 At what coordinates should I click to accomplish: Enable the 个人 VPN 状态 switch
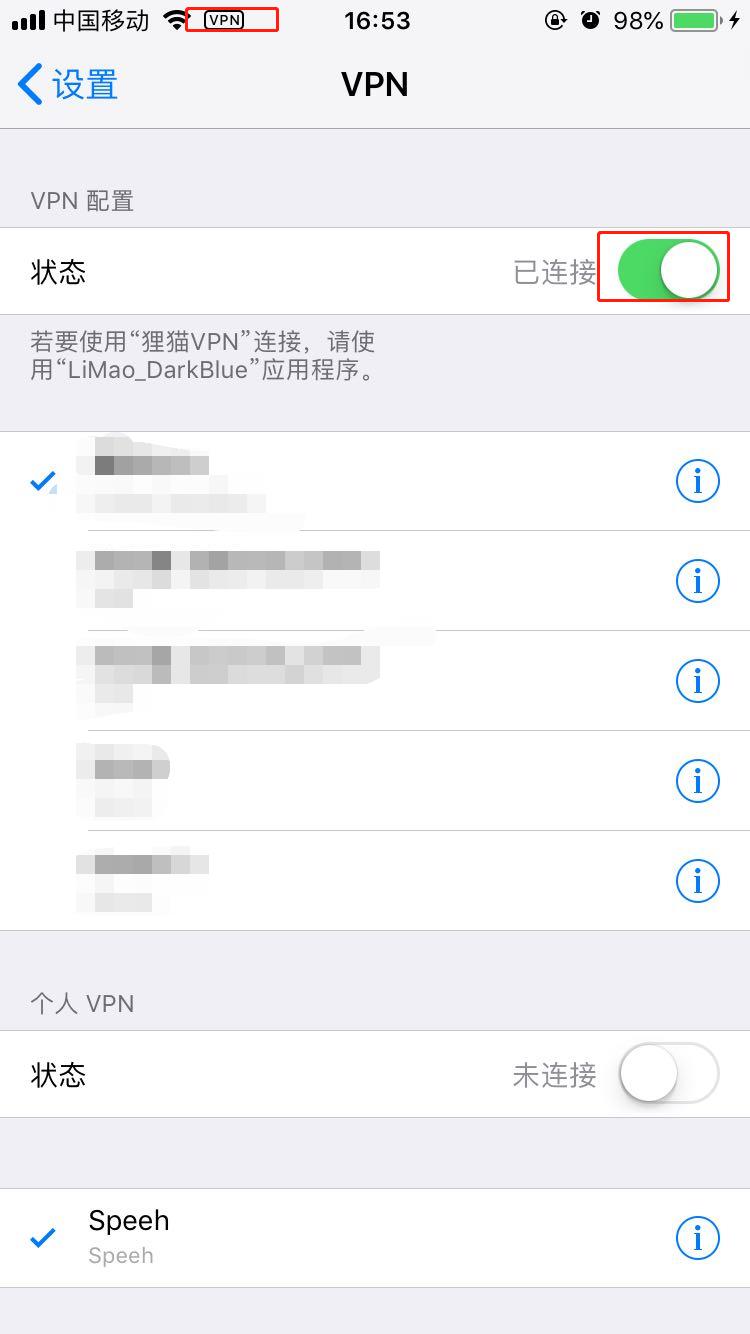click(668, 1073)
